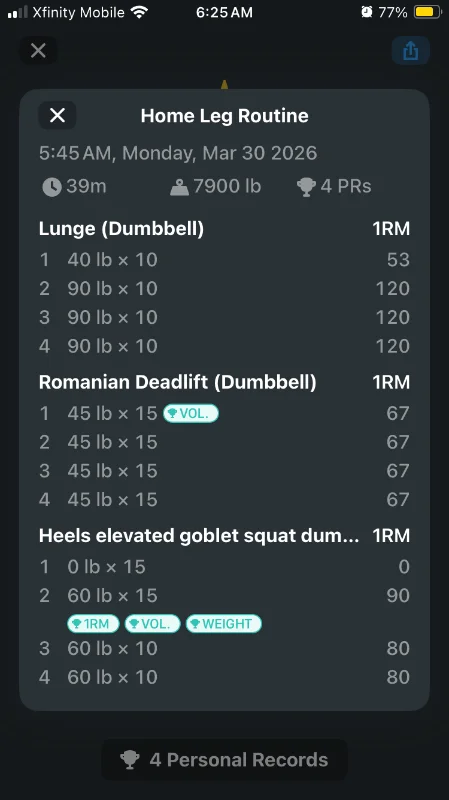This screenshot has width=449, height=800.
Task: Open the Lunge (Dumbbell) exercise
Action: point(121,229)
